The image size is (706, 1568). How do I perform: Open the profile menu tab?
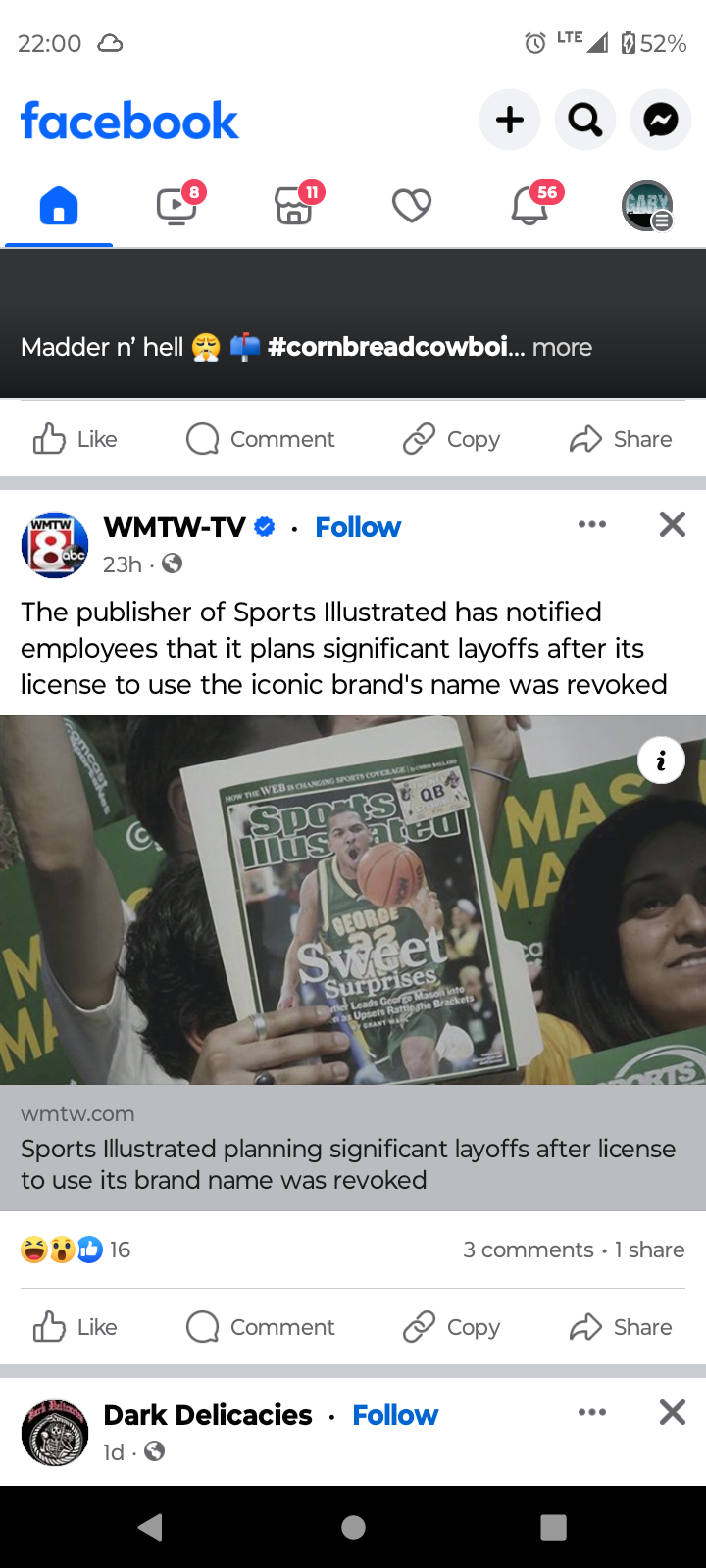[x=647, y=206]
